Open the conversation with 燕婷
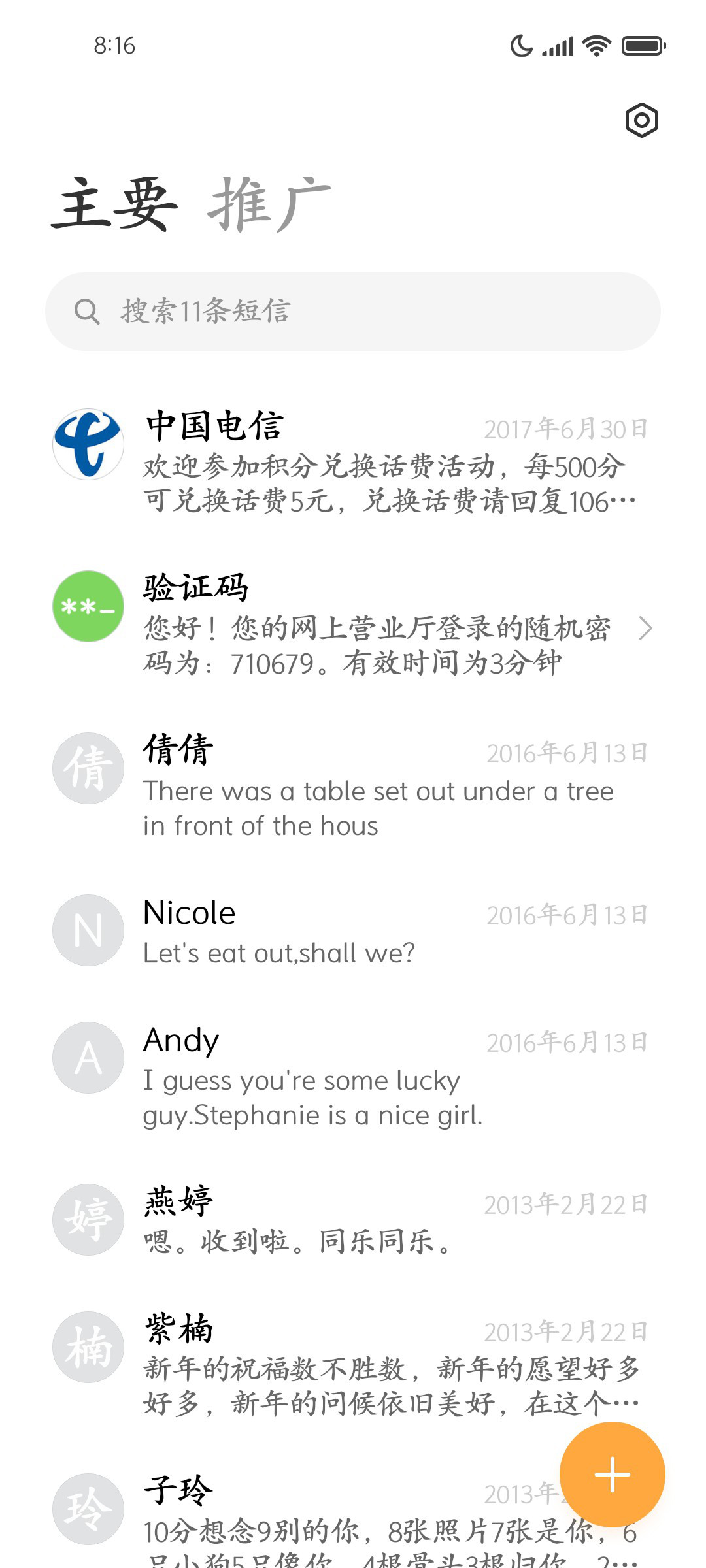This screenshot has height=1568, width=706. [353, 1220]
